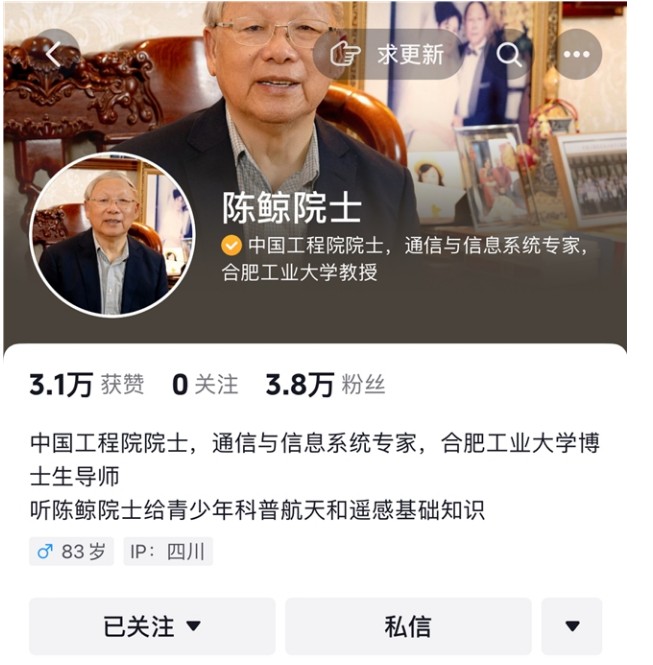Open search on this profile

point(510,55)
